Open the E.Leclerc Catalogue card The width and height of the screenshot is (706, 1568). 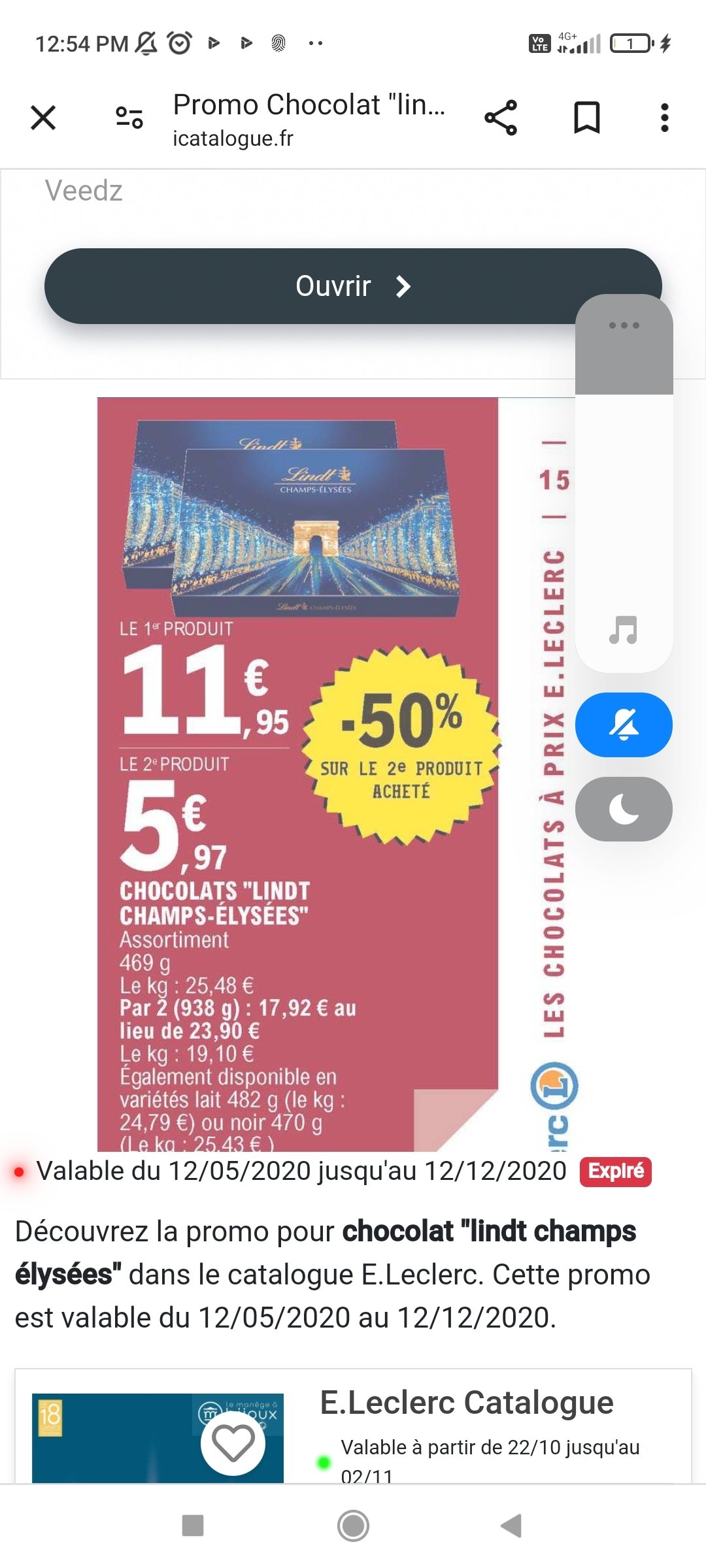(x=353, y=1426)
